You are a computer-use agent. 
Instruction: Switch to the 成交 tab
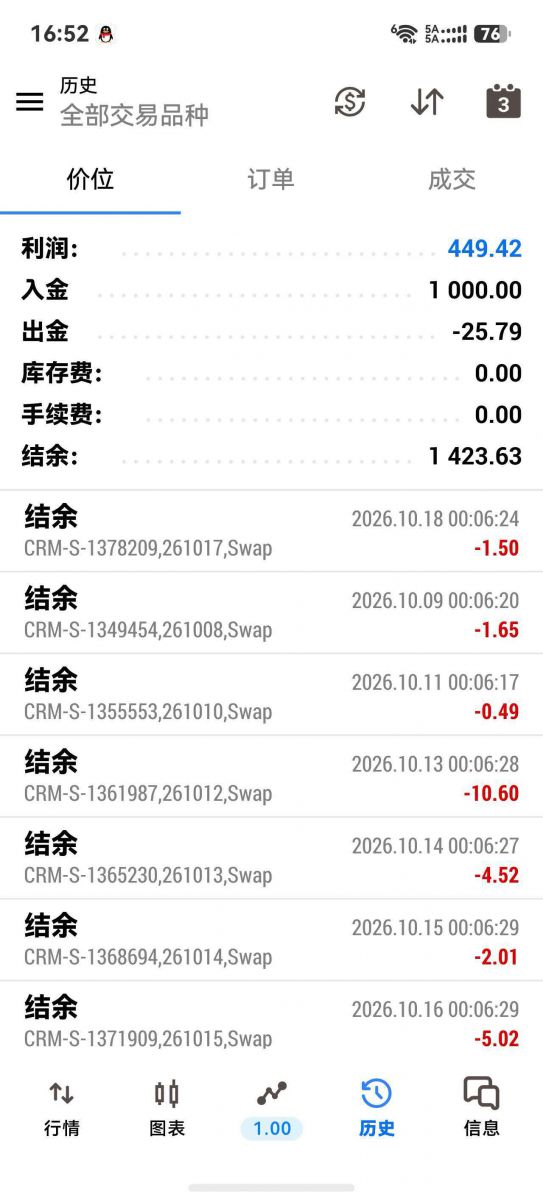(452, 179)
